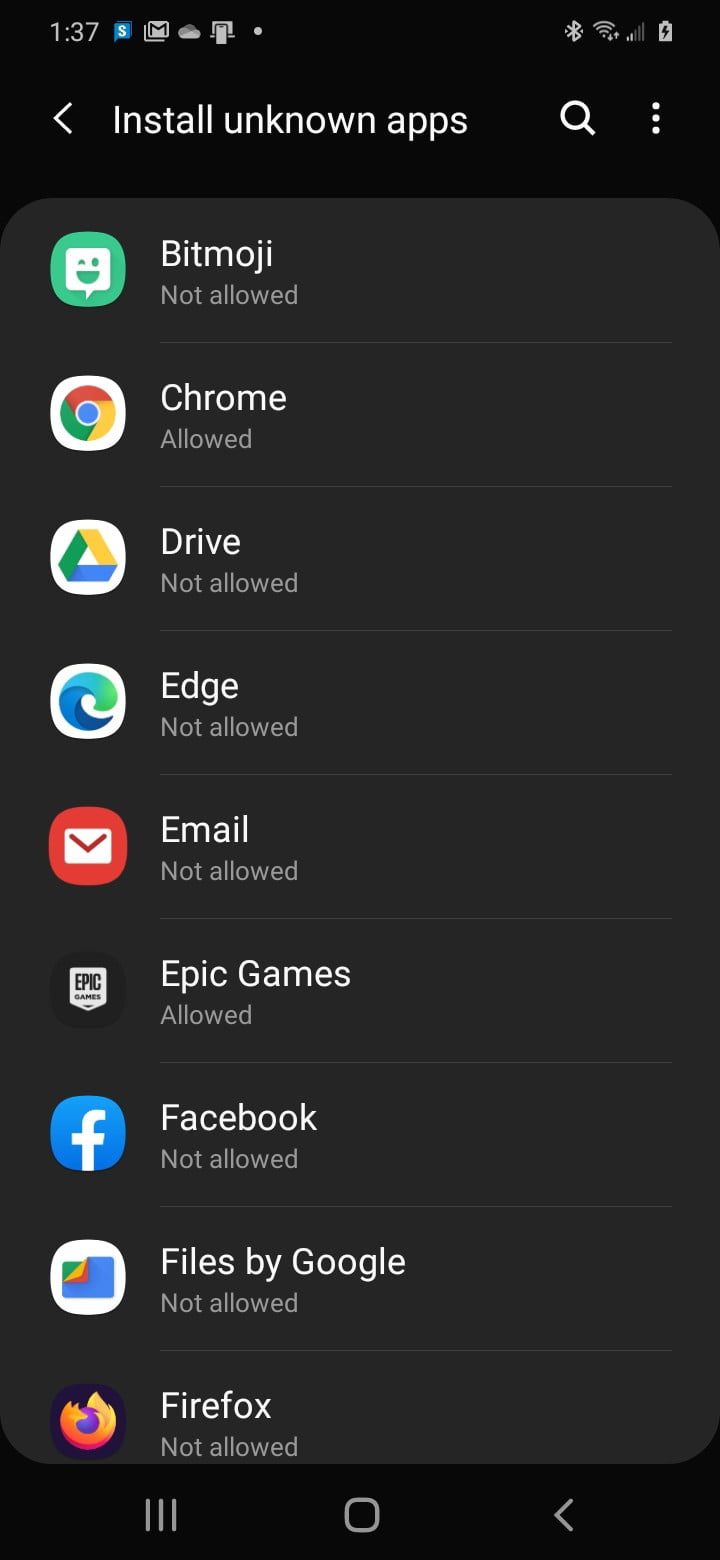Go back from Install unknown apps

(63, 120)
